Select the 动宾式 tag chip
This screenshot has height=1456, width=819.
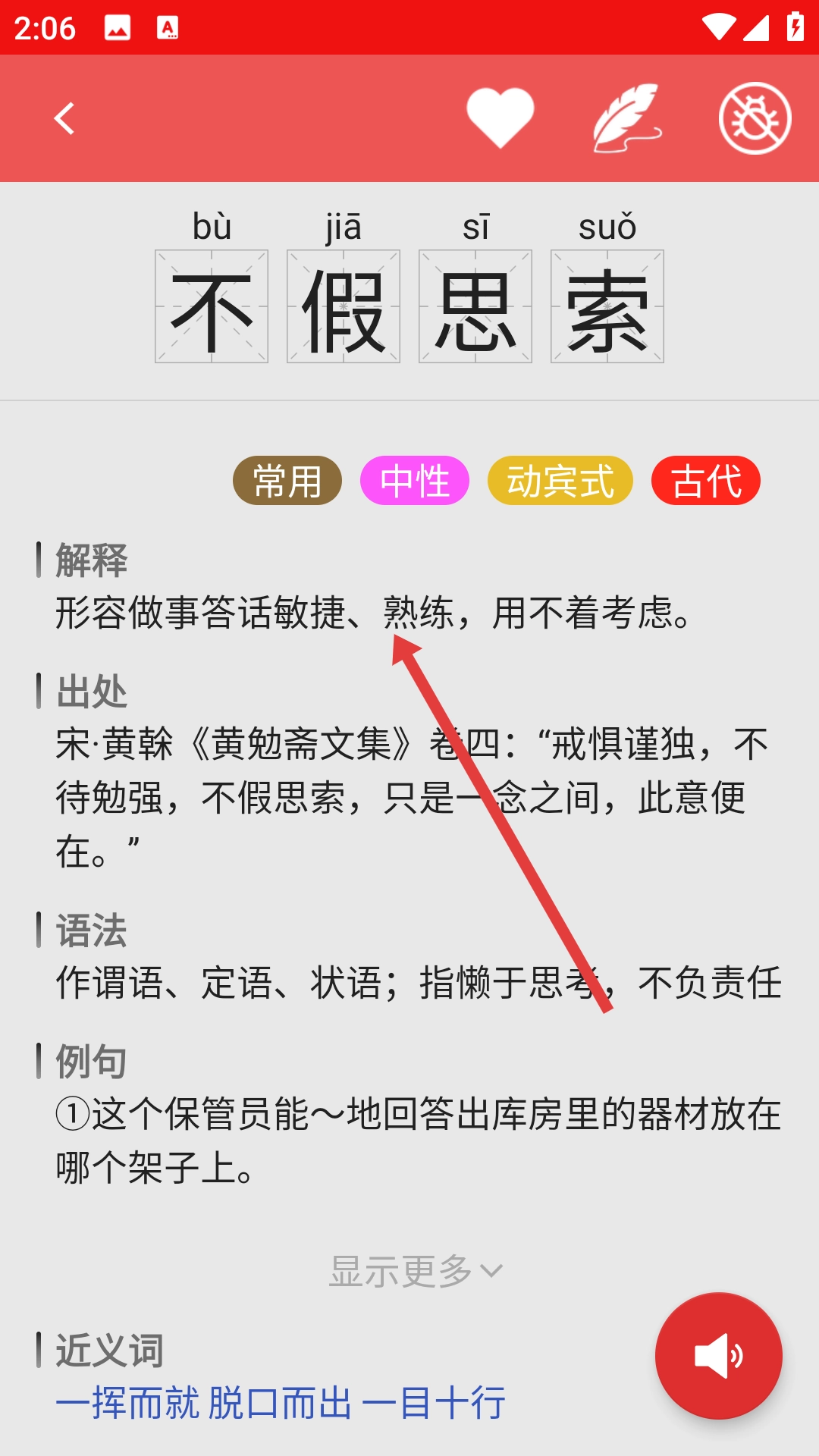coord(560,481)
